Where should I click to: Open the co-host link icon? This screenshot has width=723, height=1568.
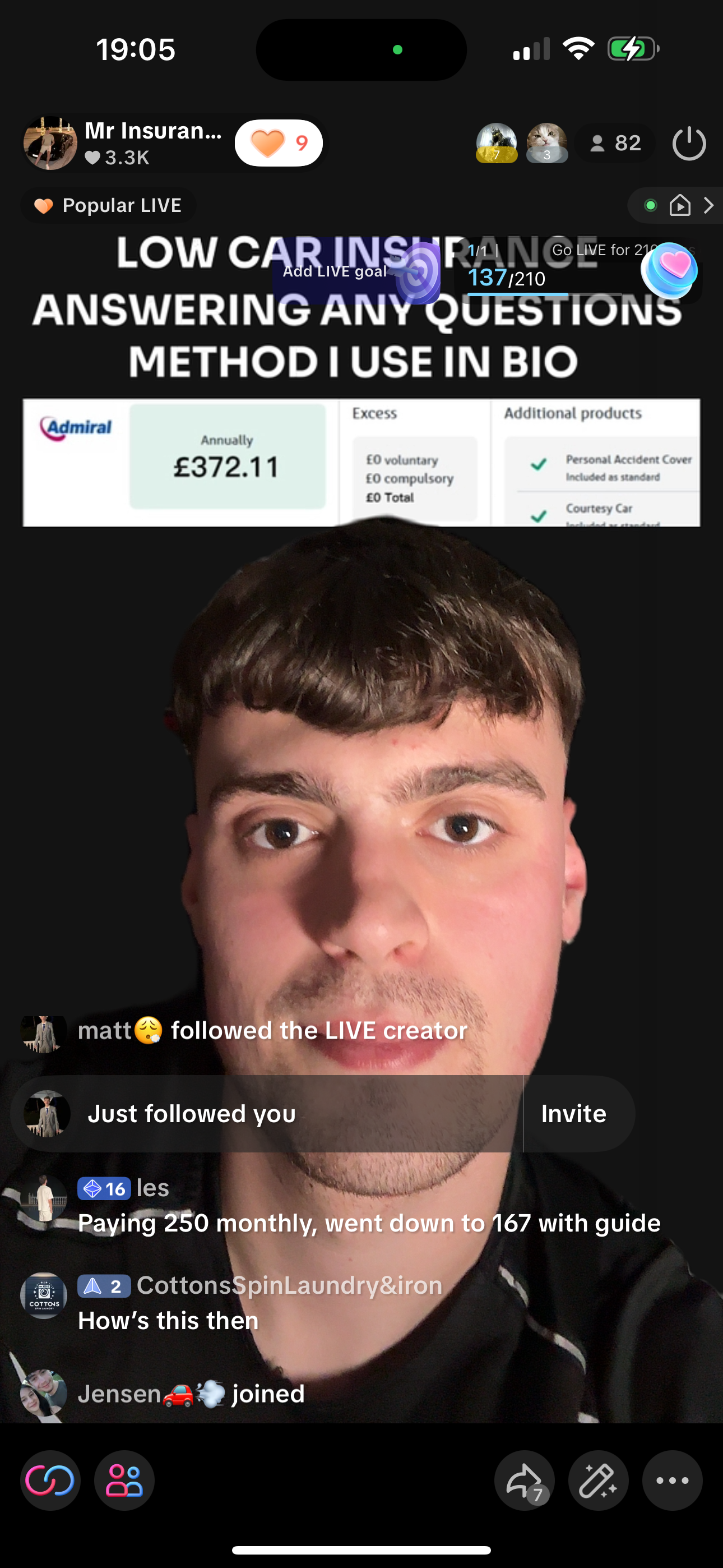point(50,1481)
